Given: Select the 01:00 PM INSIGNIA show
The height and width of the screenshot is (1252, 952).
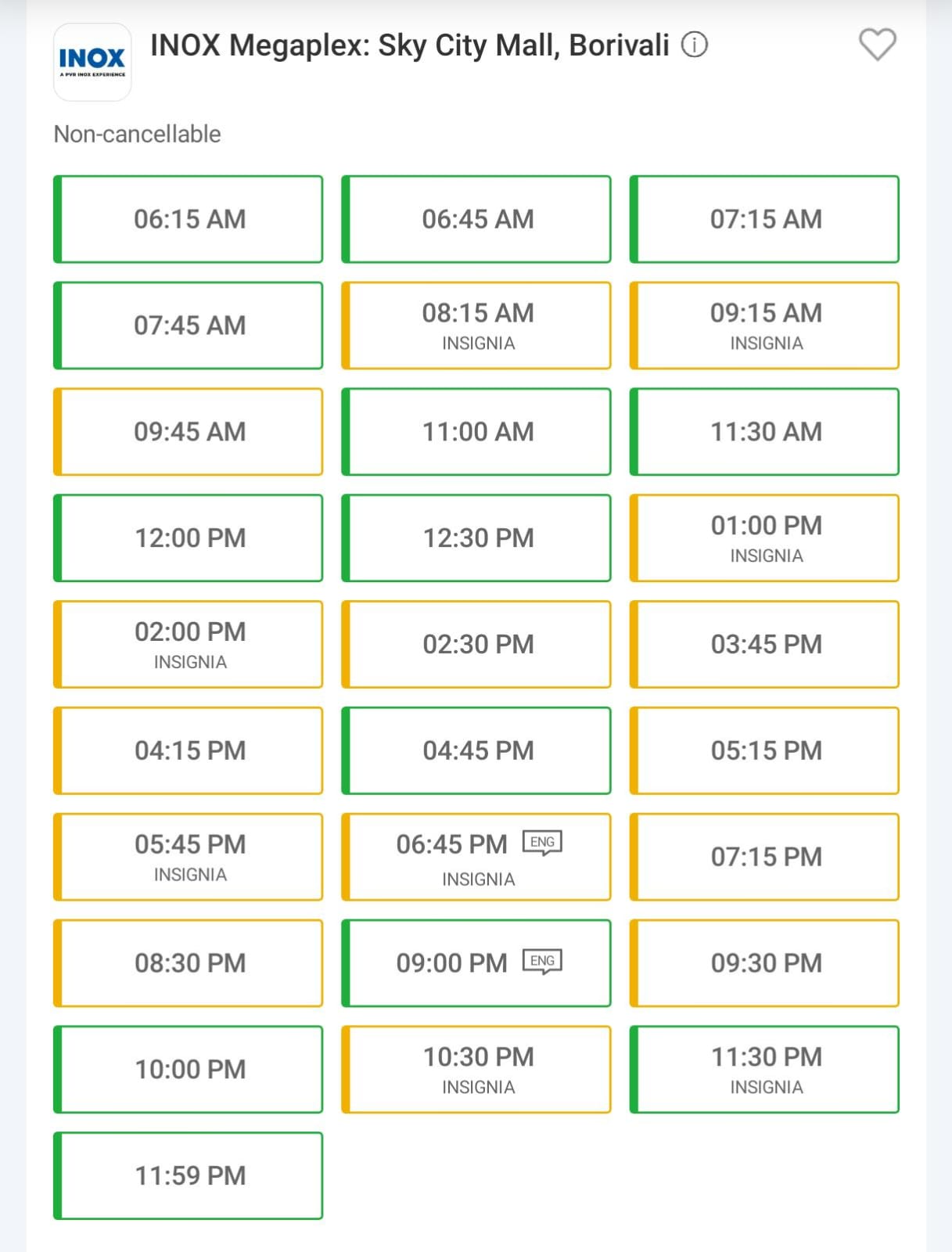Looking at the screenshot, I should tap(765, 538).
